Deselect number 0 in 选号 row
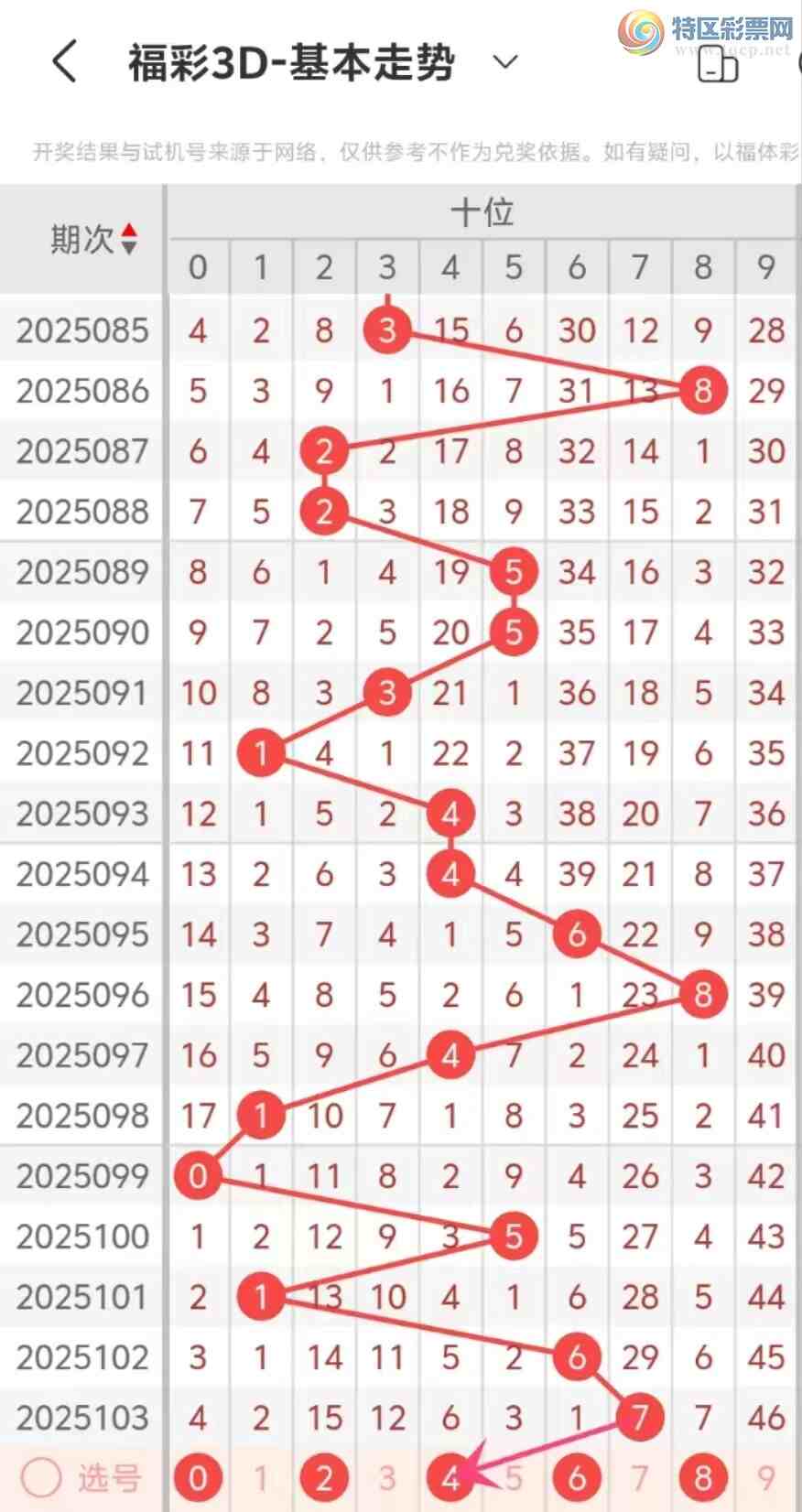The height and width of the screenshot is (1512, 802). pyautogui.click(x=198, y=1477)
